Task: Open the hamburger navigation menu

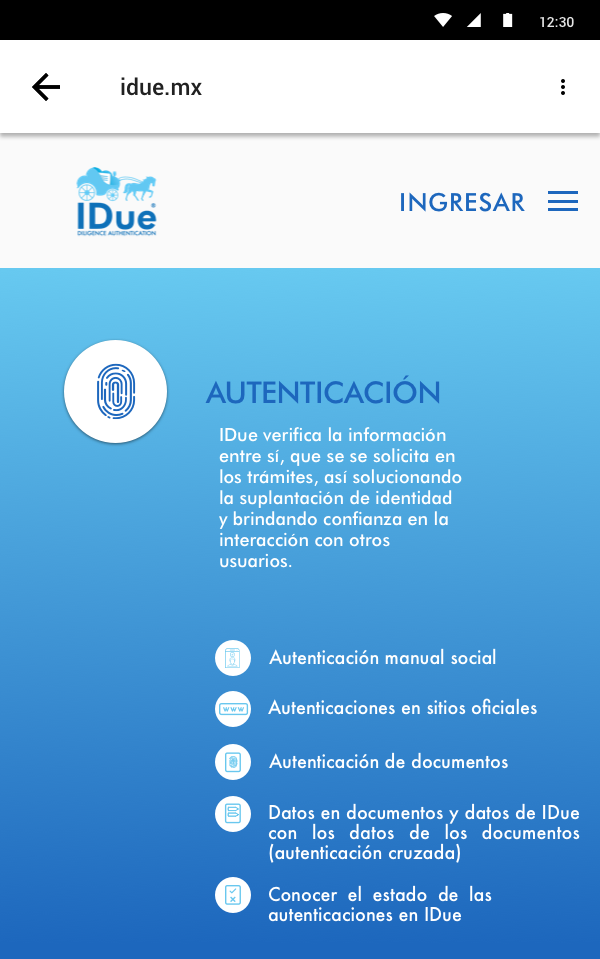Action: click(x=563, y=201)
